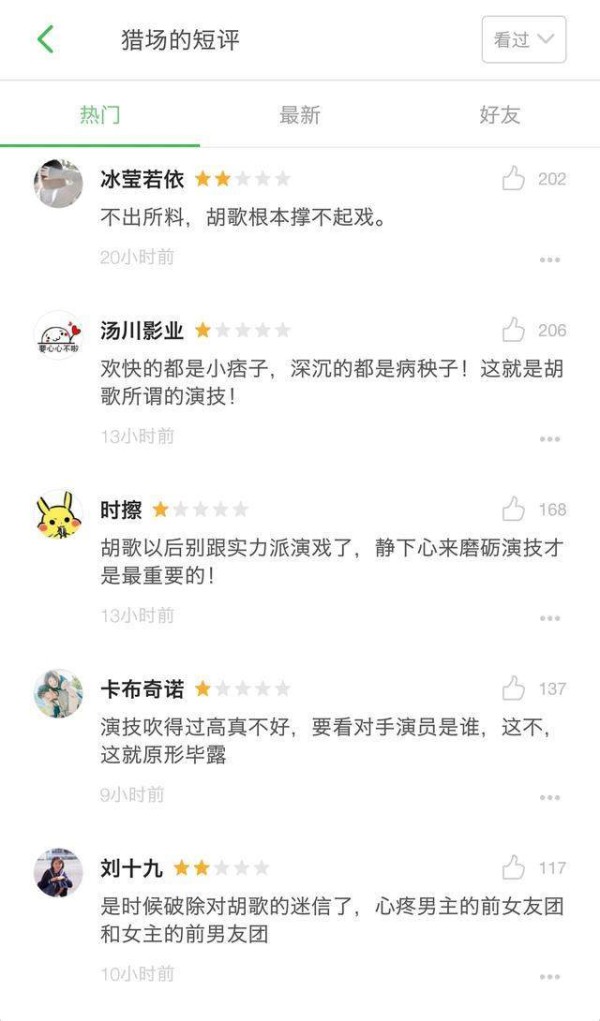Open 刘十九's profile avatar
This screenshot has width=600, height=1021.
point(59,873)
